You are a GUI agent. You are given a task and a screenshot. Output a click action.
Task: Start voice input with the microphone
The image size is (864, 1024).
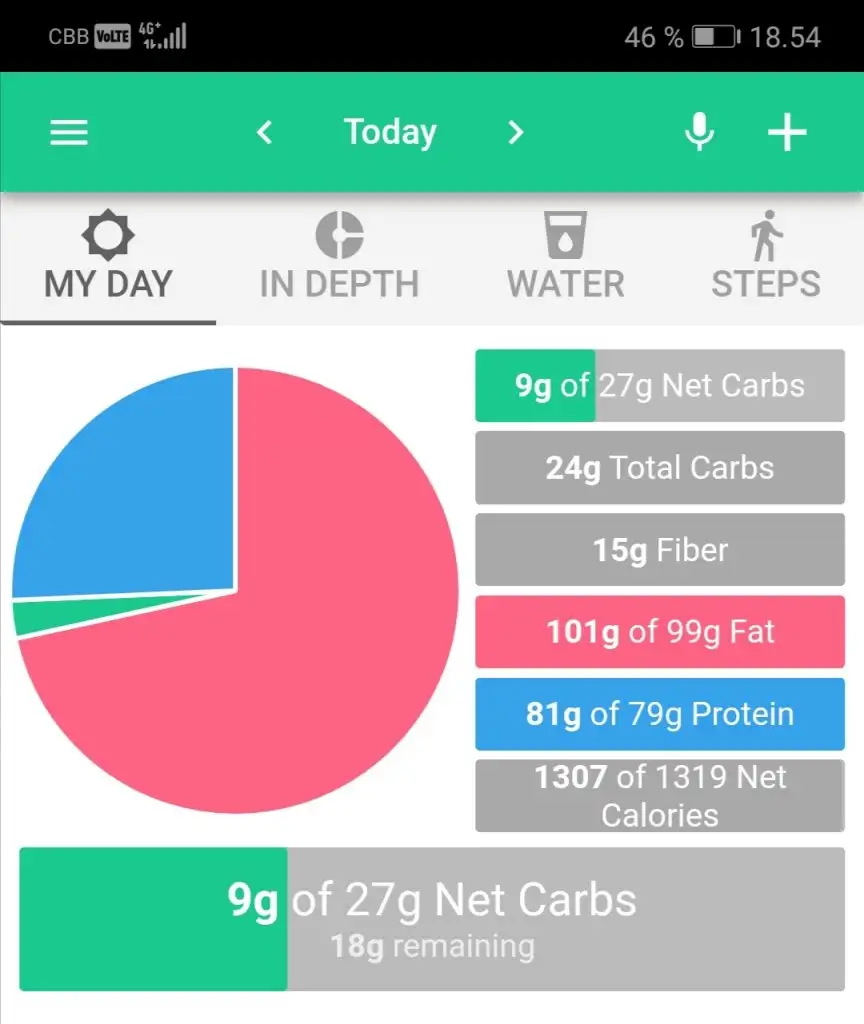coord(700,132)
